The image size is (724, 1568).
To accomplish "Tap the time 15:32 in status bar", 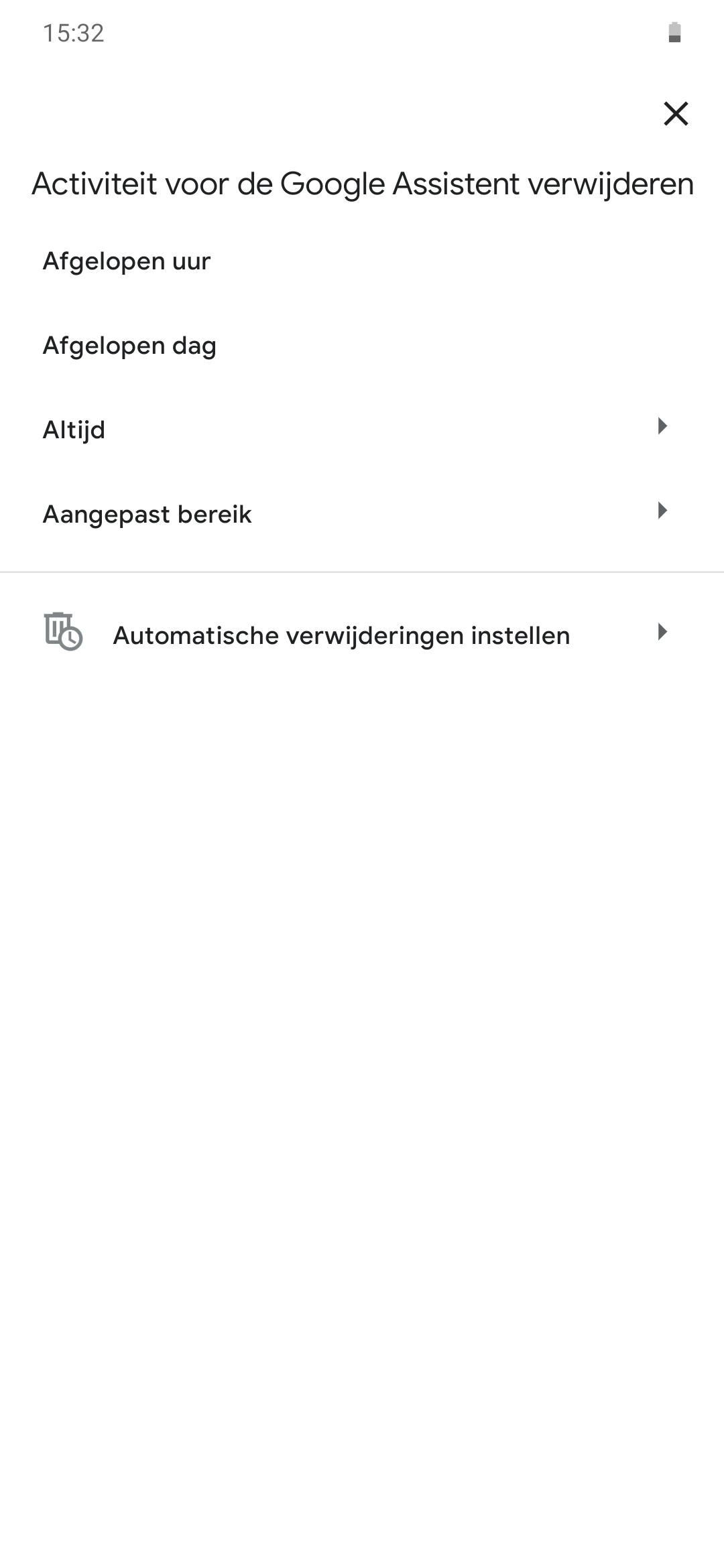I will 73,34.
